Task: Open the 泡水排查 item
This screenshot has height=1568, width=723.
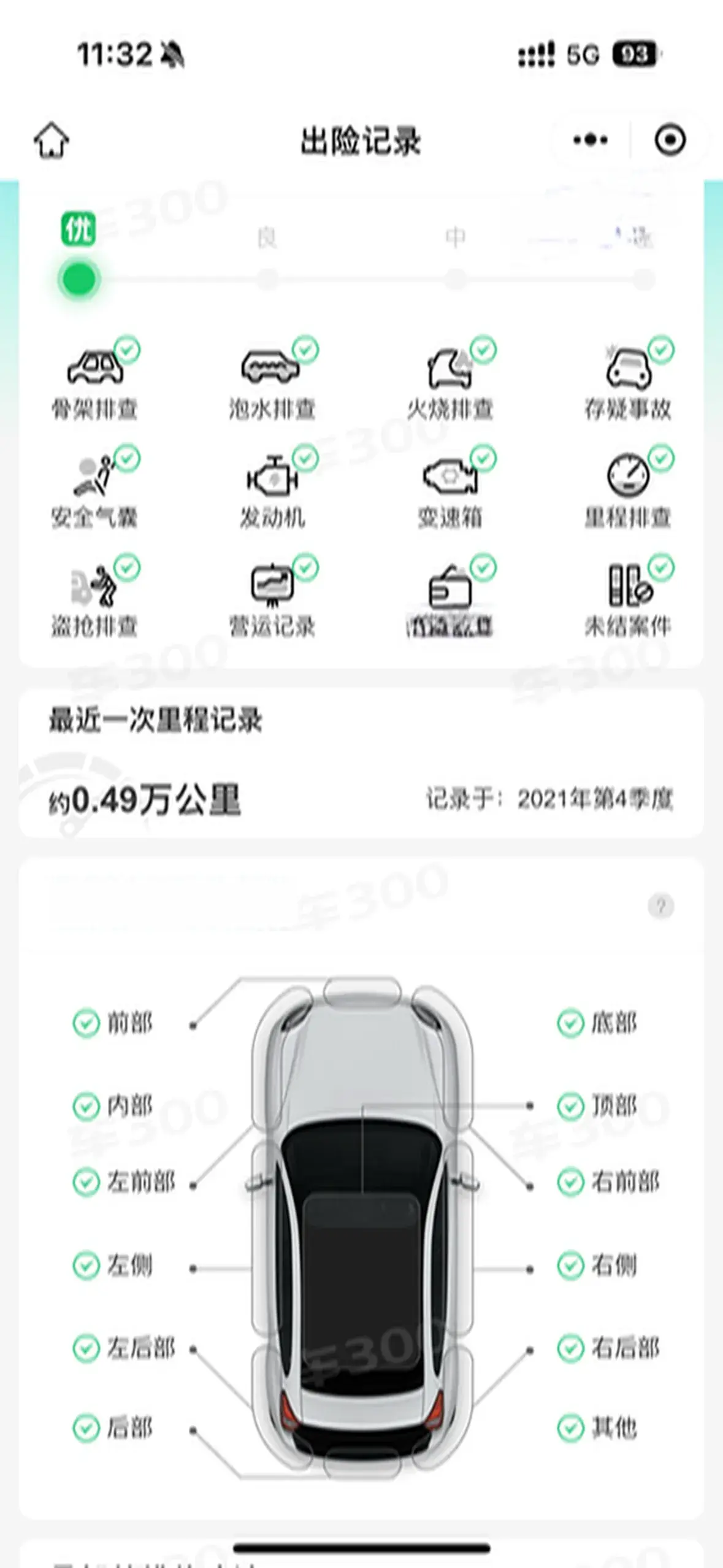Action: pos(273,379)
